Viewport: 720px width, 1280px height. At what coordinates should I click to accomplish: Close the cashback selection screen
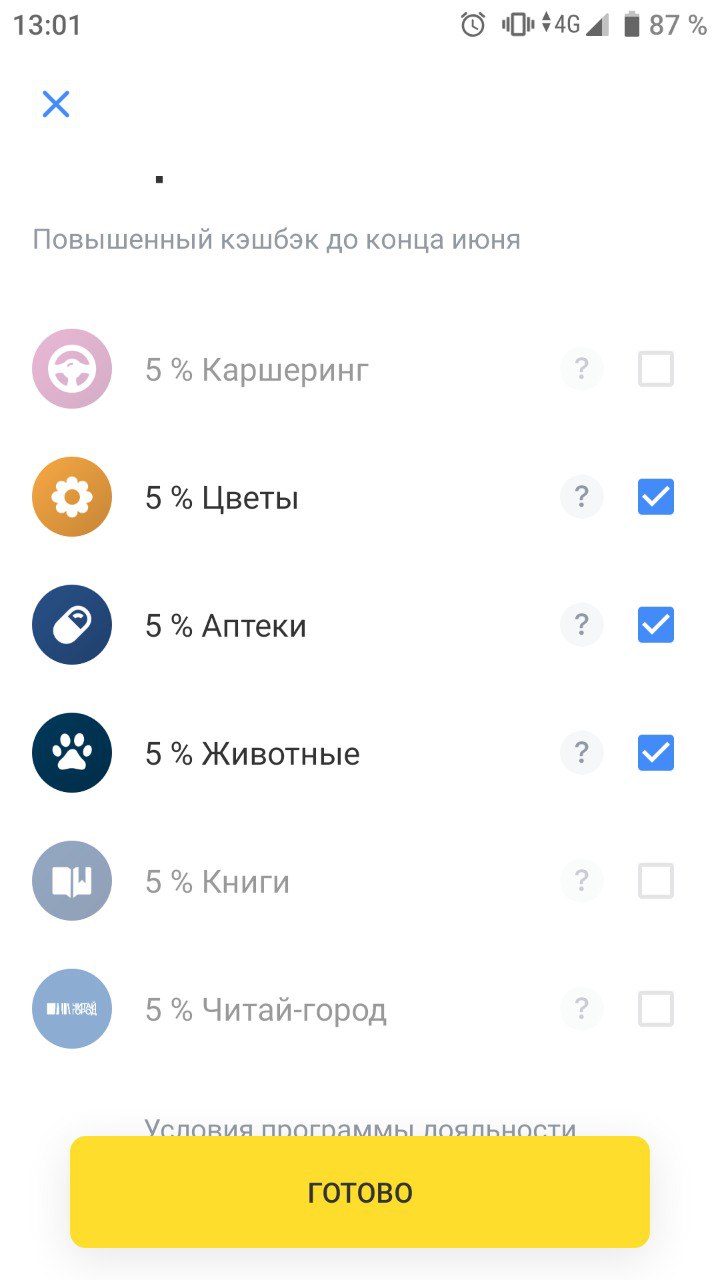(56, 104)
